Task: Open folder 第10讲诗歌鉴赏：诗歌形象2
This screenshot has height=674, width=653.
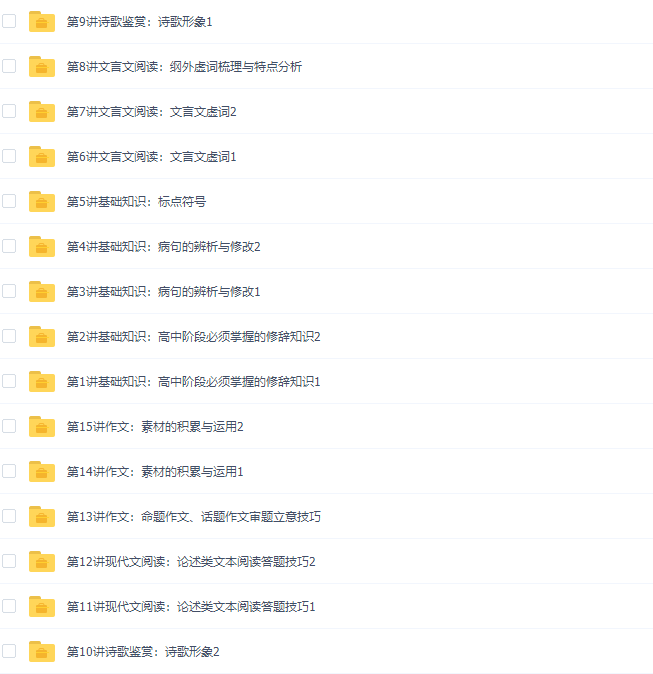Action: [143, 651]
